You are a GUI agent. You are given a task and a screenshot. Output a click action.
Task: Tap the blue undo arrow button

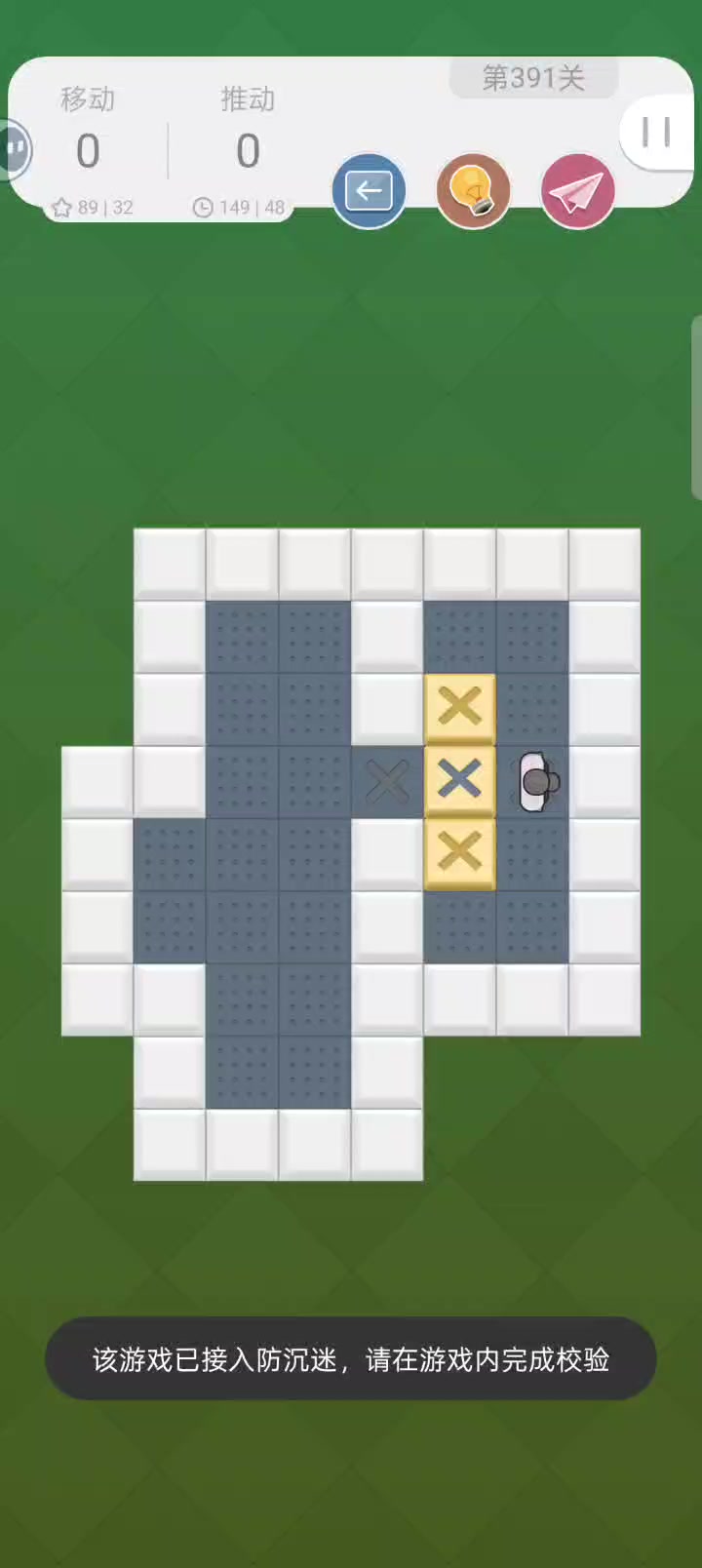(x=369, y=191)
